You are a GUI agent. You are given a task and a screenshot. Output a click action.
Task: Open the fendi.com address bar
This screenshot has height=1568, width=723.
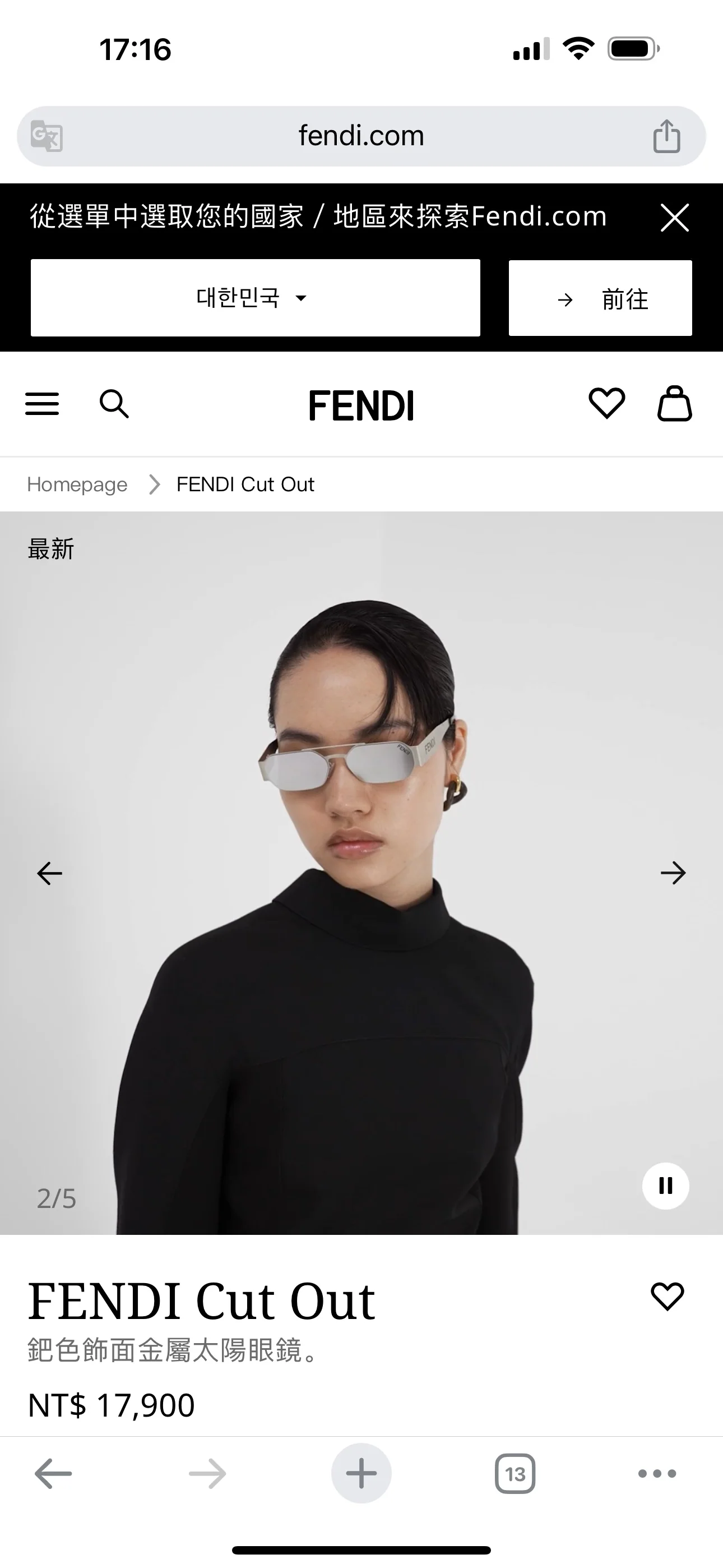click(361, 136)
